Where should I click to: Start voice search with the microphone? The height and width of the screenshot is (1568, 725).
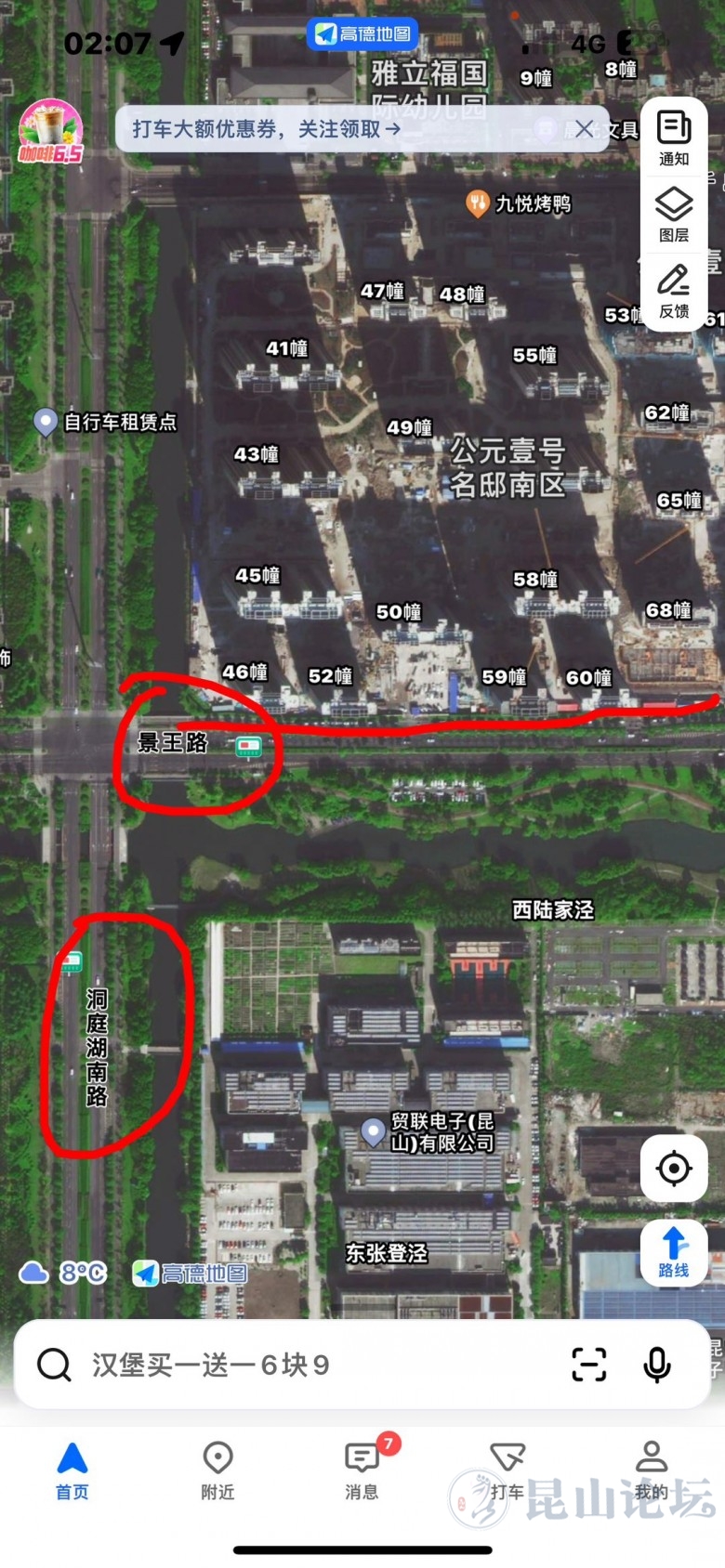tap(657, 1365)
